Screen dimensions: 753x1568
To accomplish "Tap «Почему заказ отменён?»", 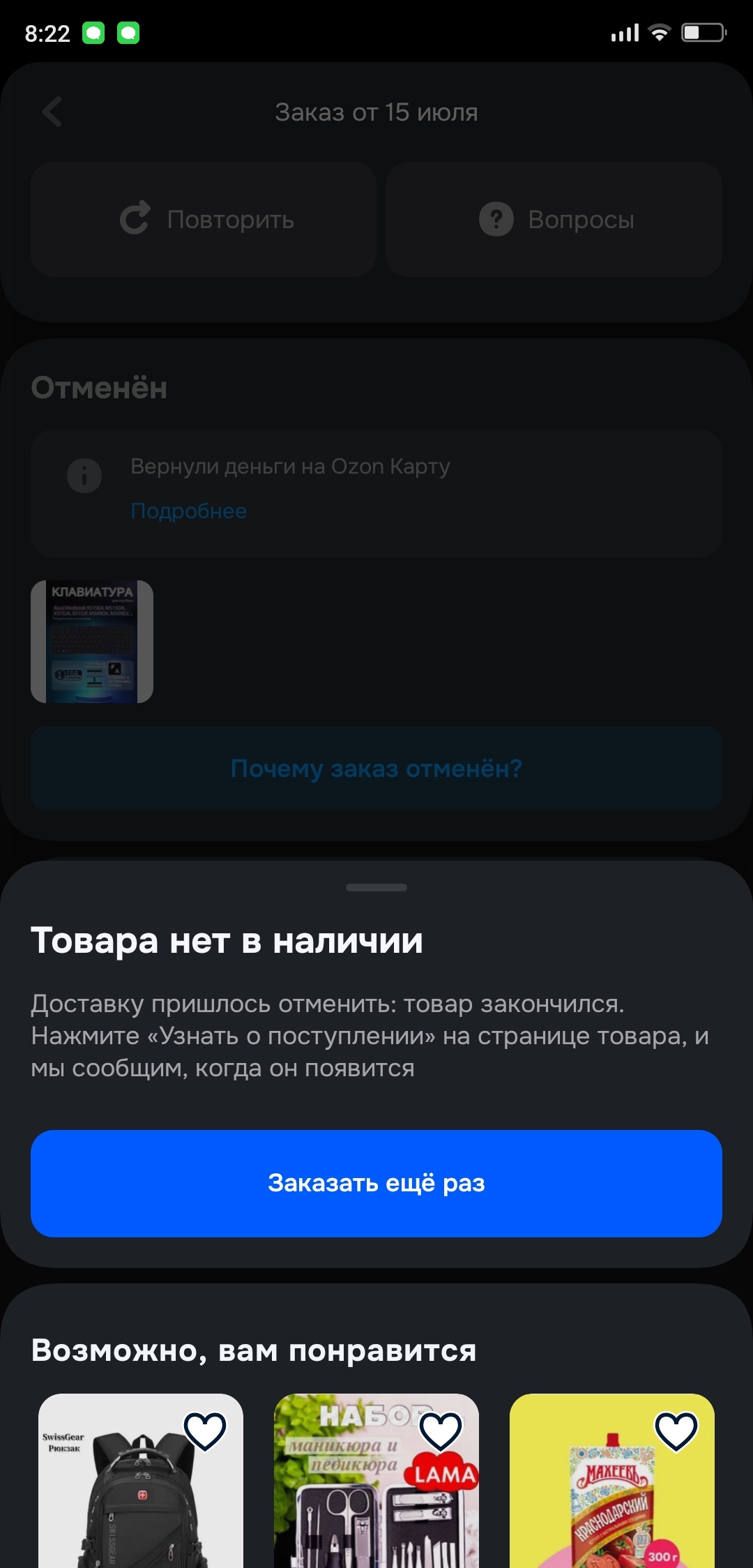I will (x=376, y=768).
